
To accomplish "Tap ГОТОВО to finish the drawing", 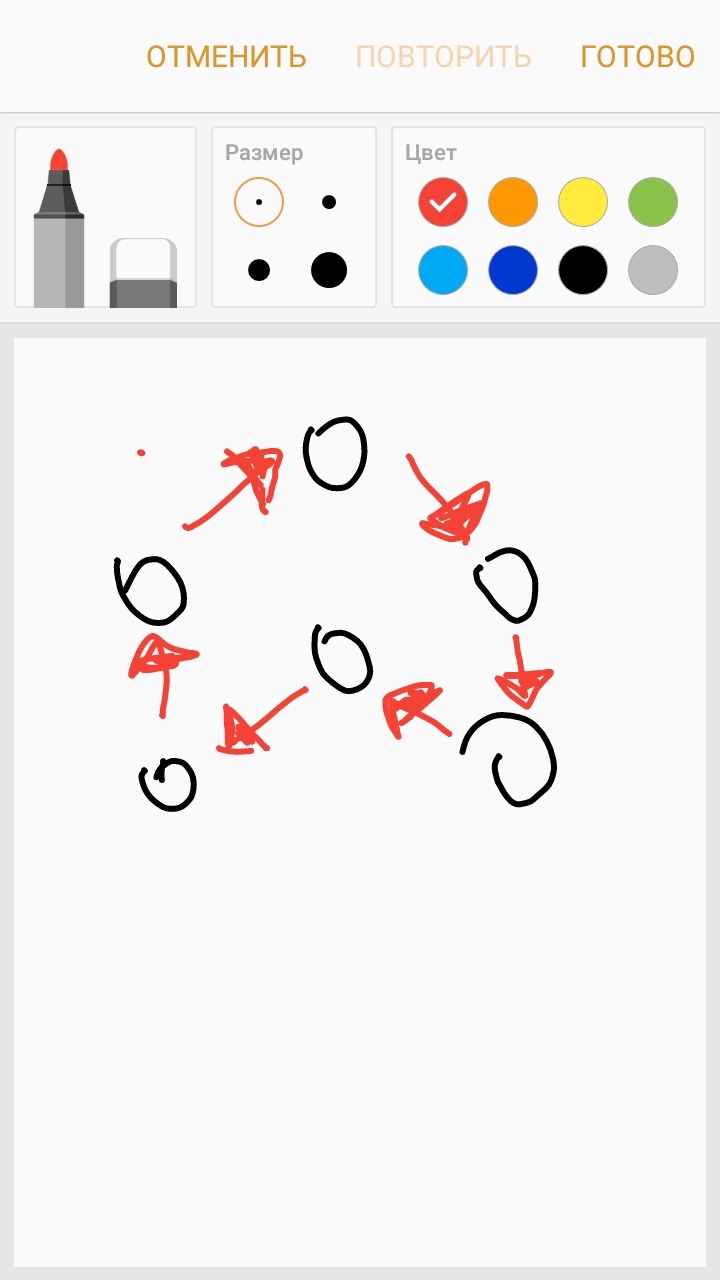I will click(637, 56).
